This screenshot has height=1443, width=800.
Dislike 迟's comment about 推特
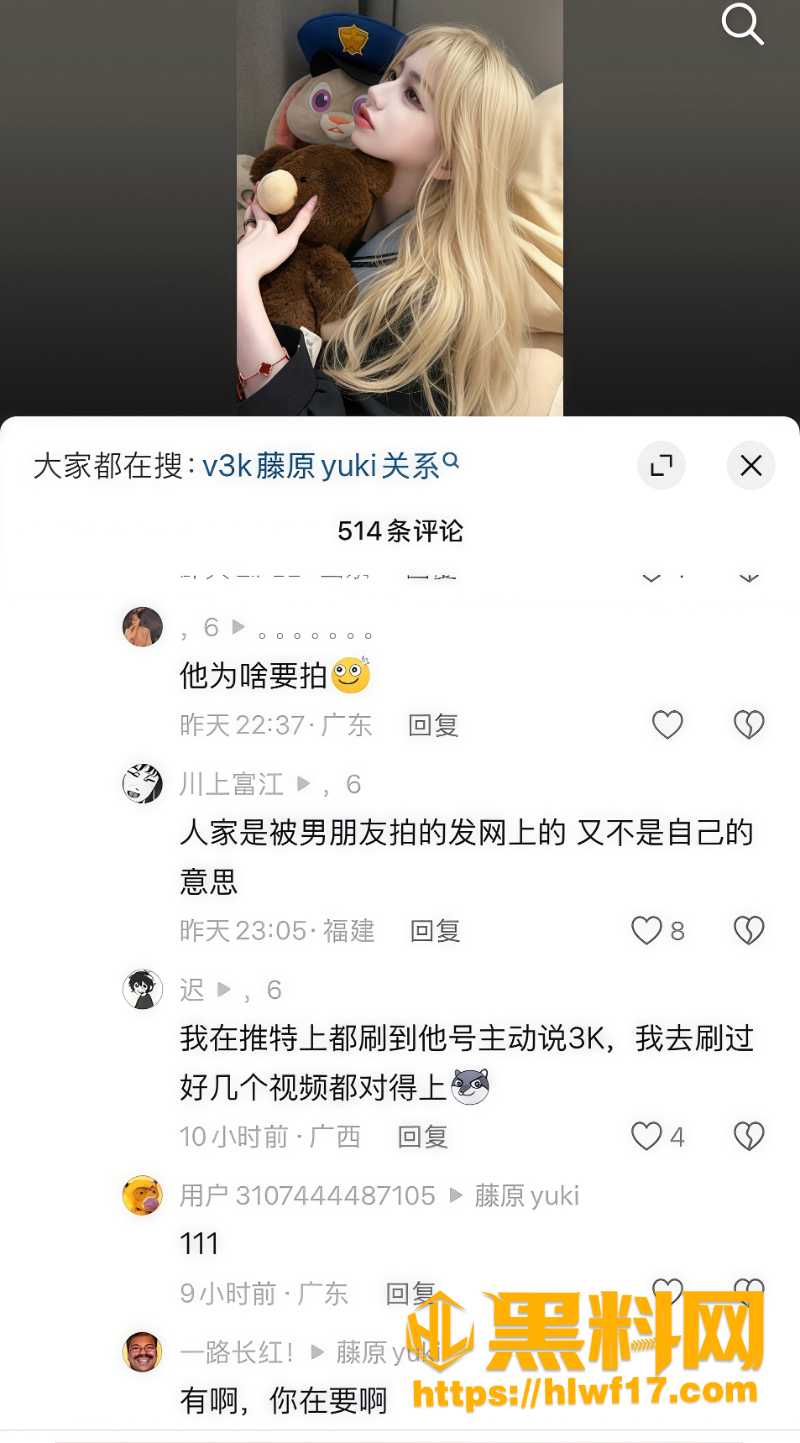point(749,1136)
